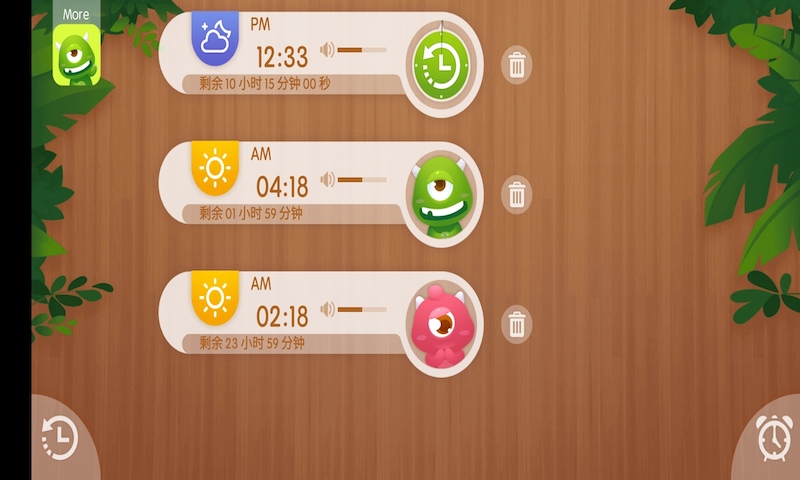Adjust volume slider of 12:33 alarm
Image resolution: width=800 pixels, height=480 pixels.
pos(361,49)
